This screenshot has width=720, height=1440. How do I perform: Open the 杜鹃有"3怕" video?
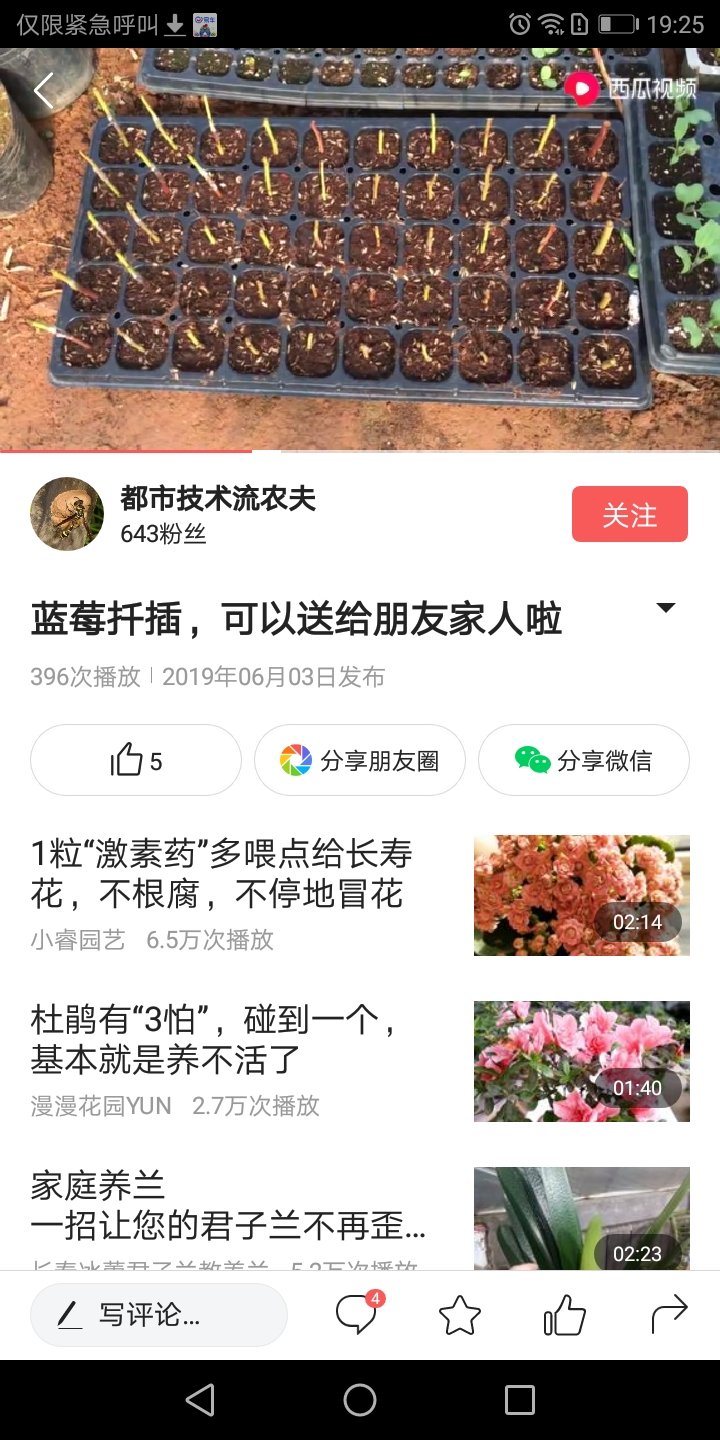click(x=360, y=1061)
